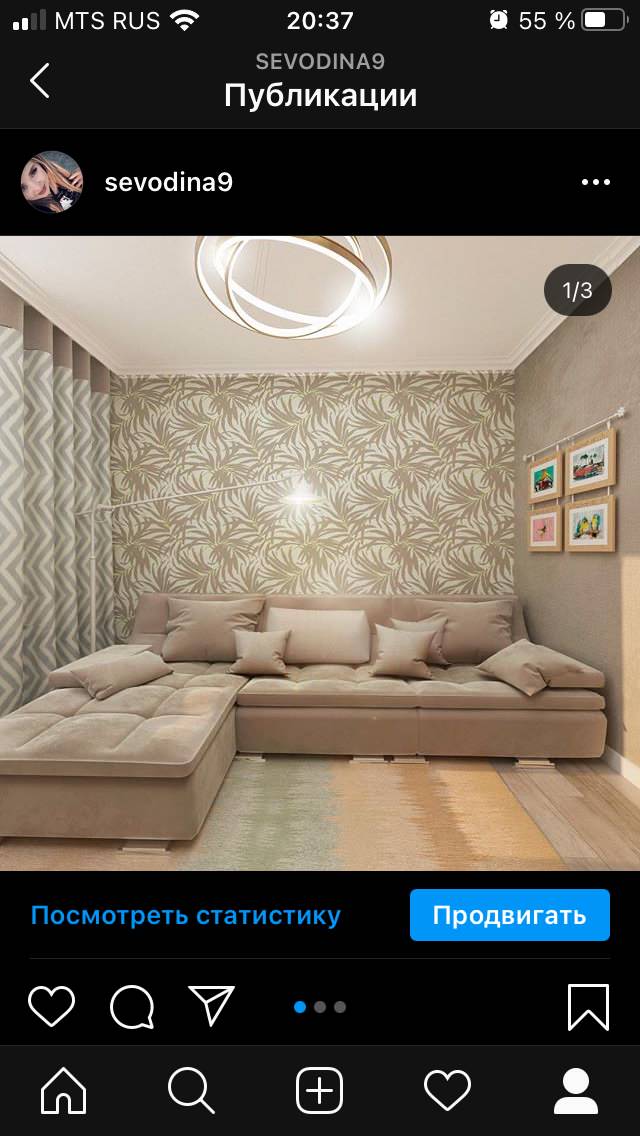Like the post with heart icon
The image size is (640, 1136).
51,1006
